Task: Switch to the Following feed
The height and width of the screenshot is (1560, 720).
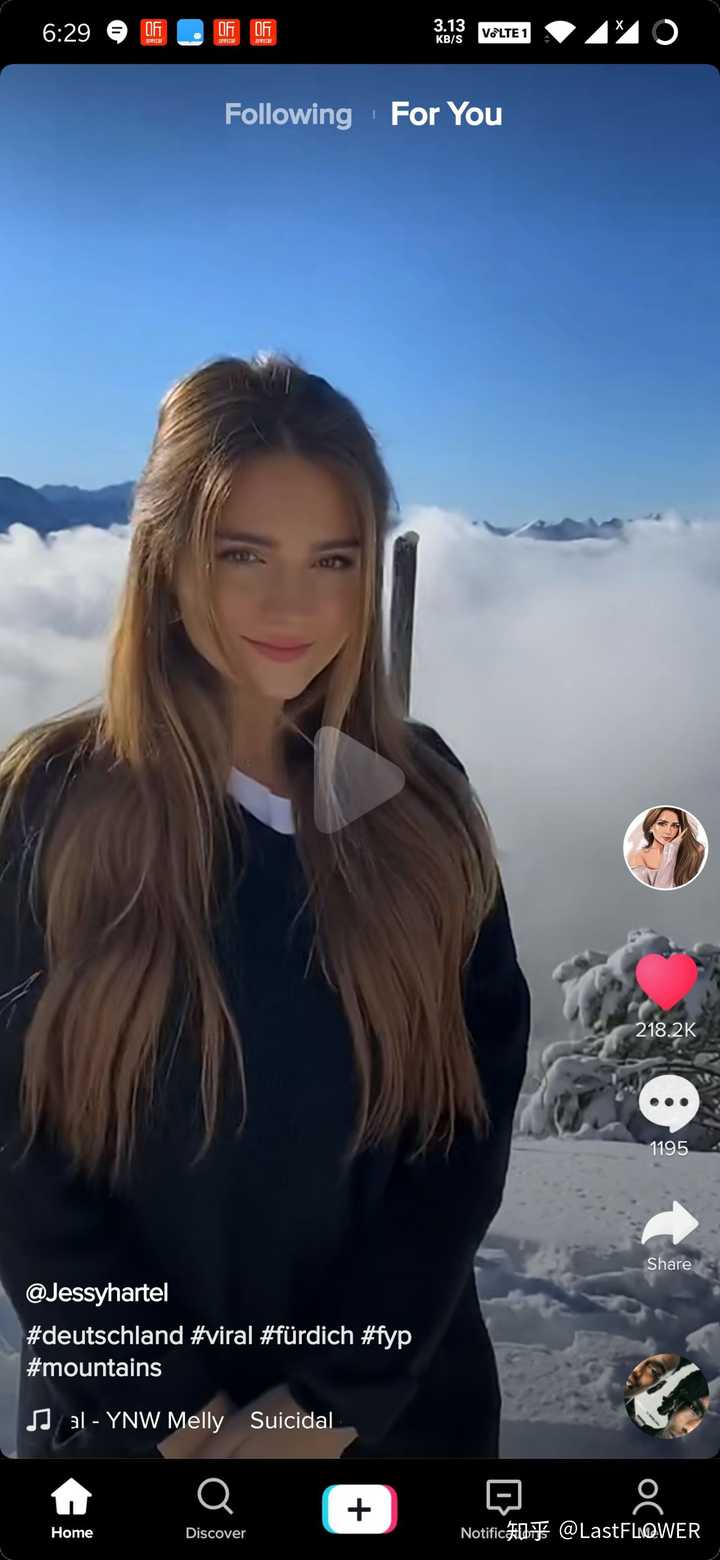Action: [288, 114]
